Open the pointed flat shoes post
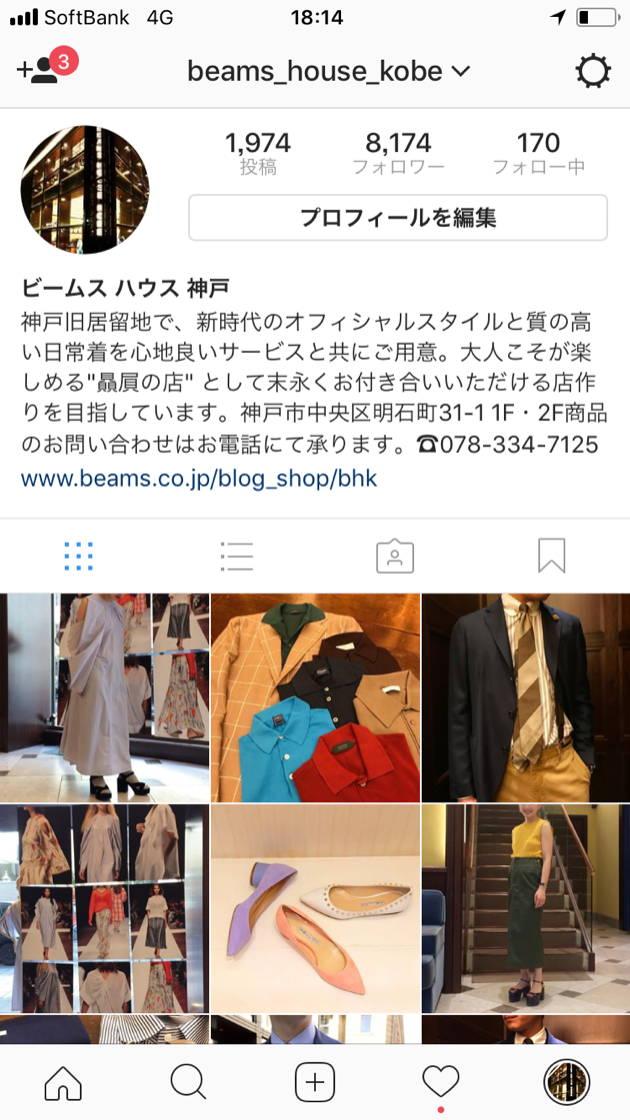 (x=315, y=908)
